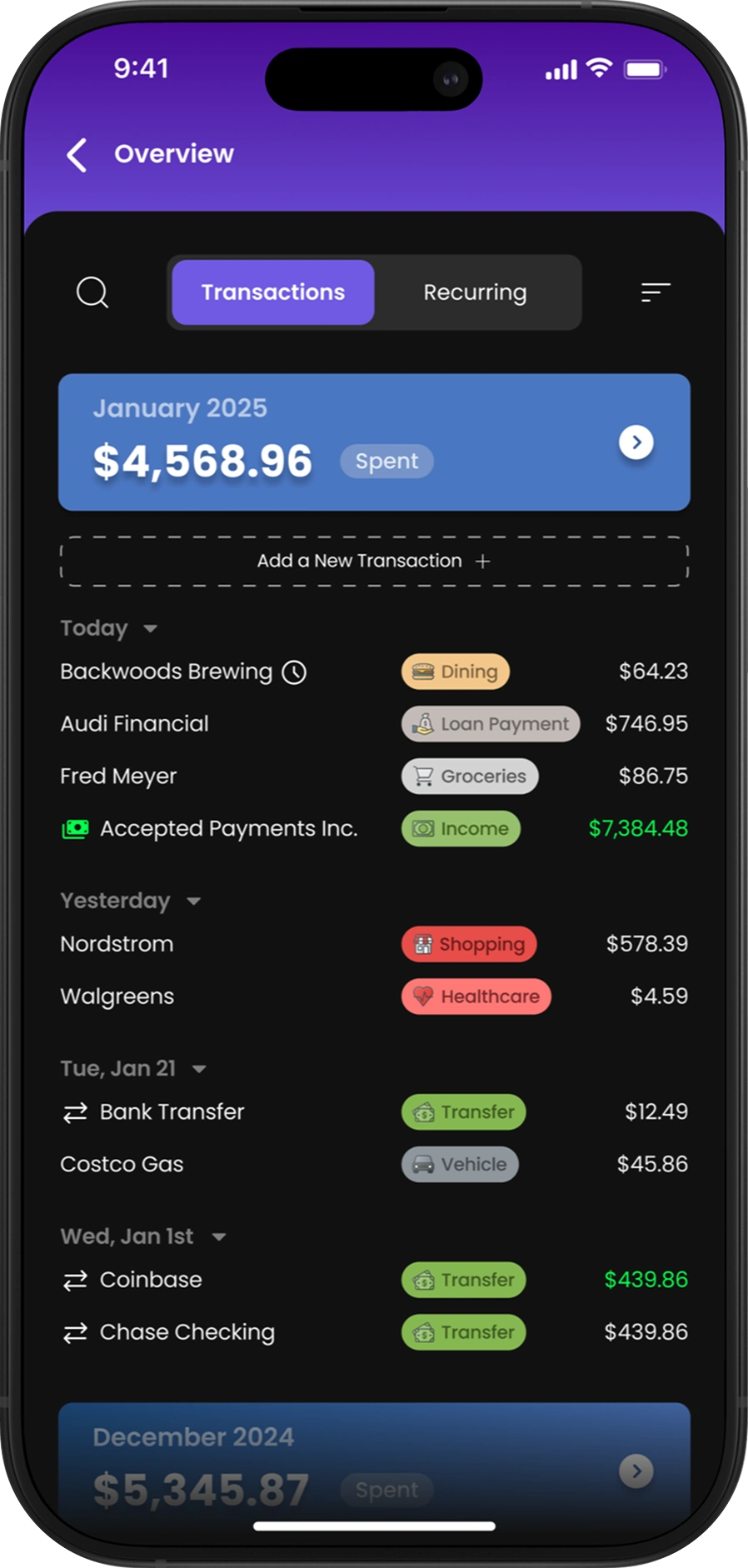Open December 2024 spending card
This screenshot has height=1568, width=748.
click(374, 1465)
